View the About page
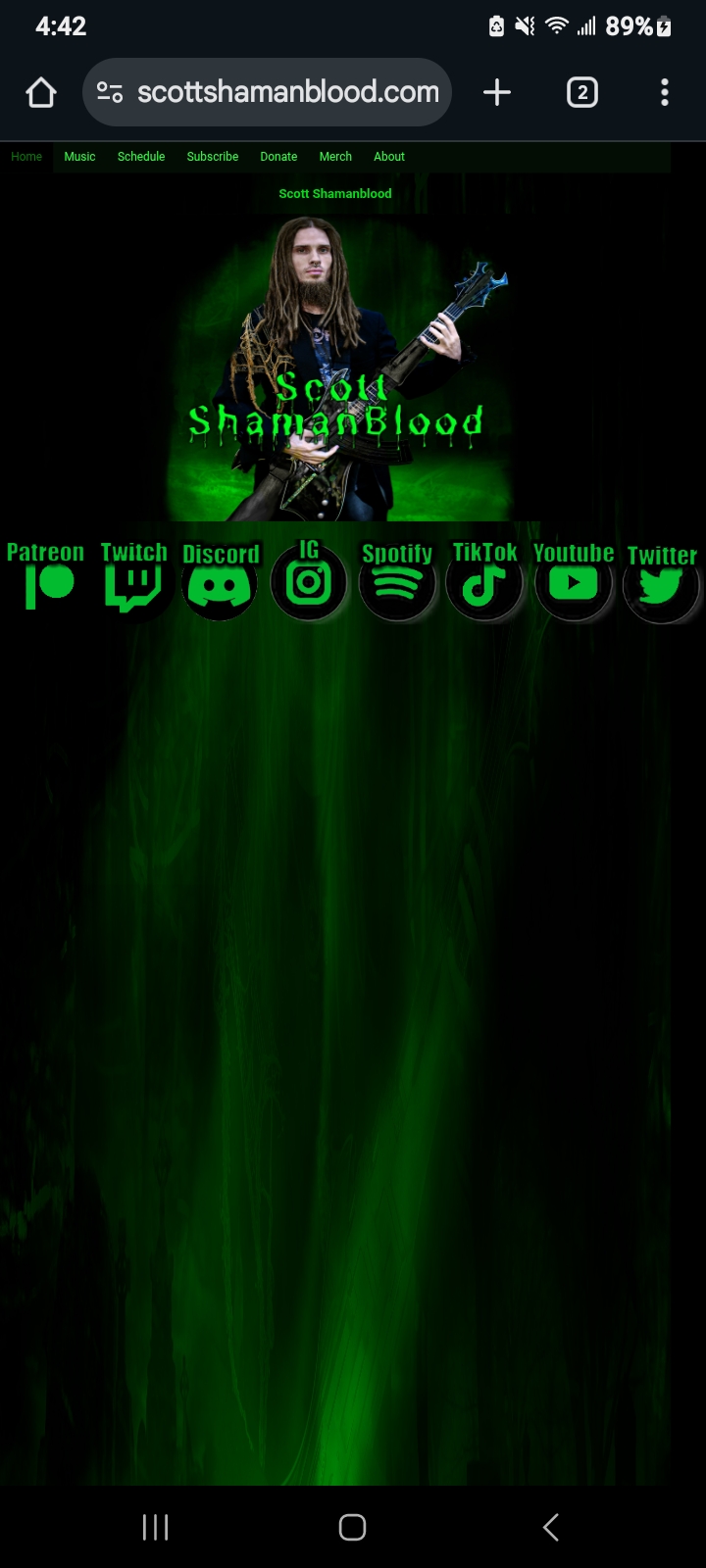 point(389,157)
